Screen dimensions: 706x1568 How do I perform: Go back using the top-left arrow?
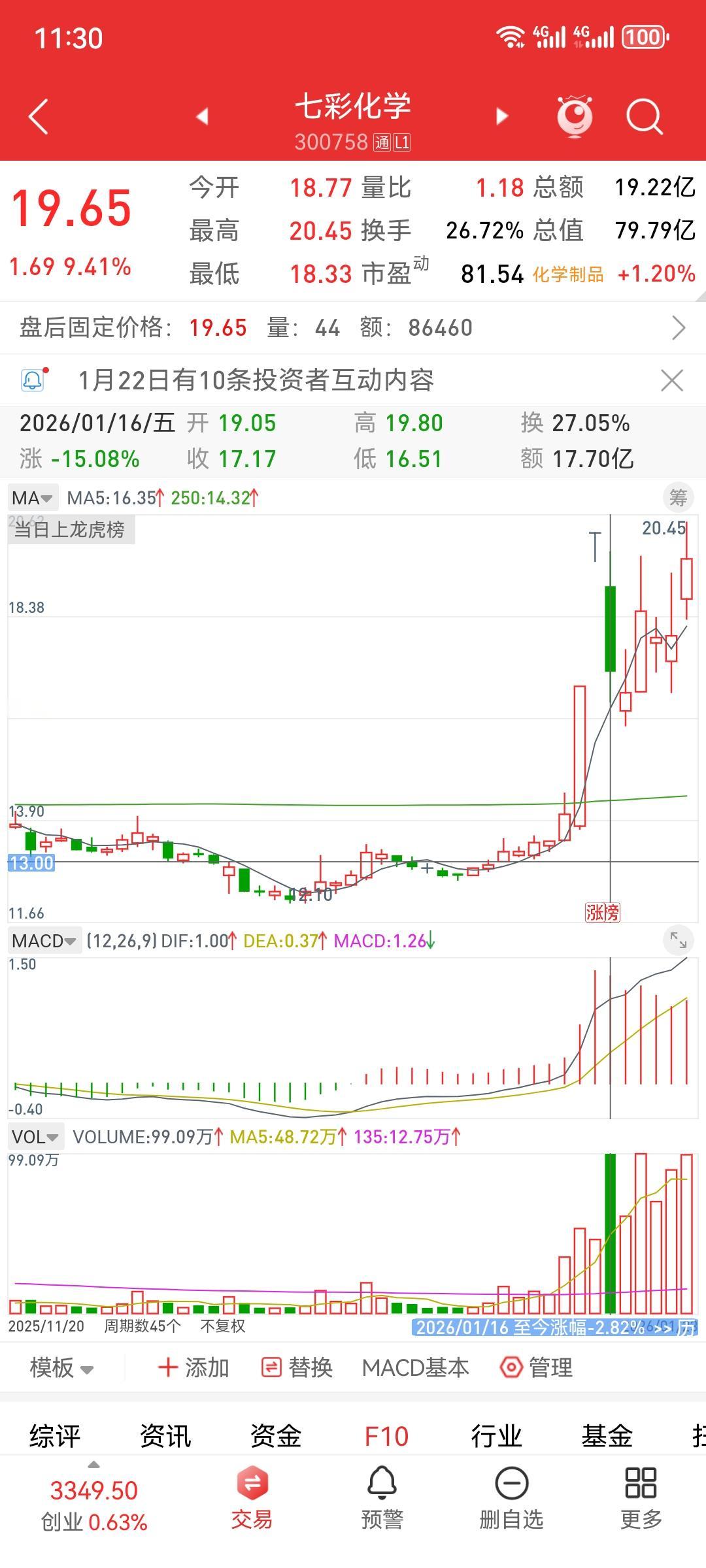coord(39,116)
